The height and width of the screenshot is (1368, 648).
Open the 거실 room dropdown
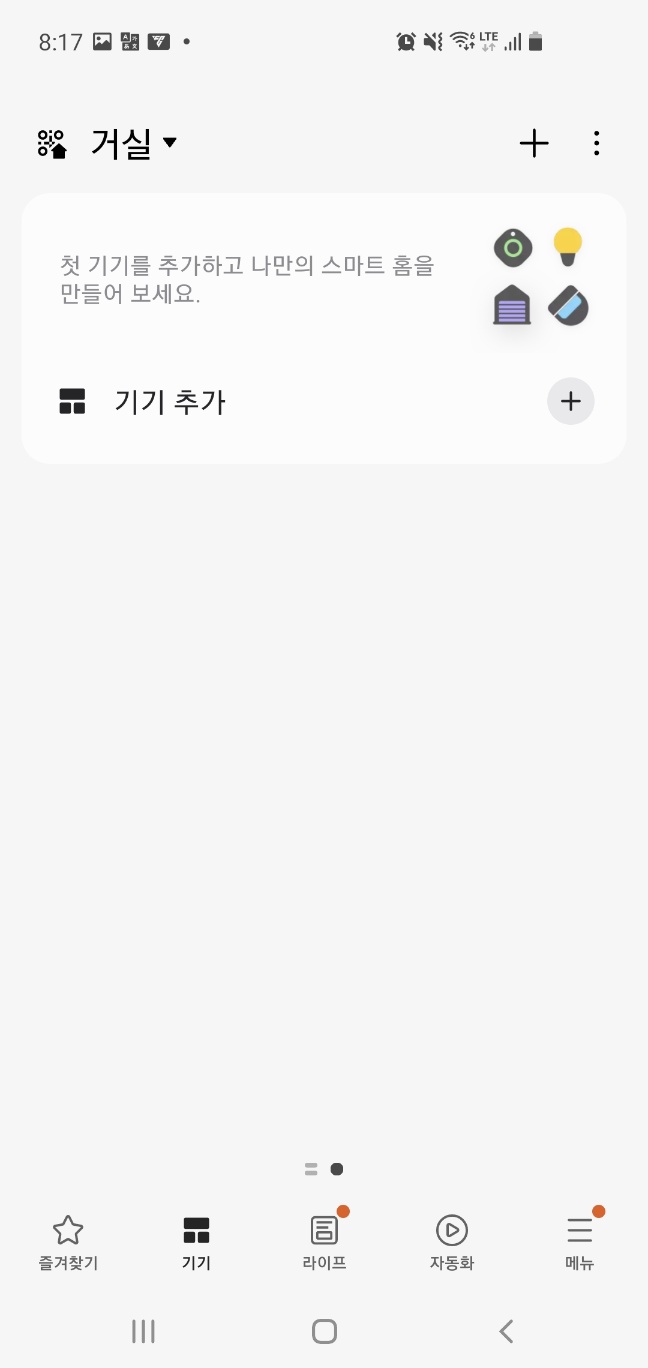click(134, 143)
